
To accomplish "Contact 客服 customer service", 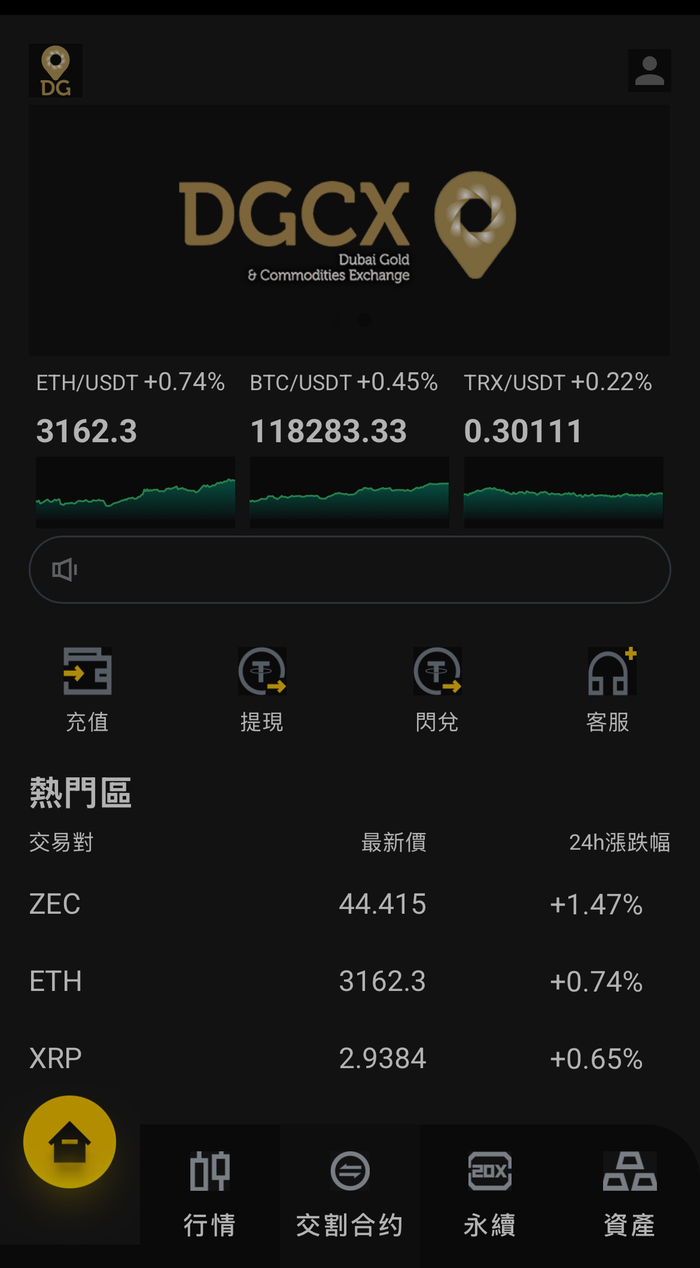I will coord(609,690).
